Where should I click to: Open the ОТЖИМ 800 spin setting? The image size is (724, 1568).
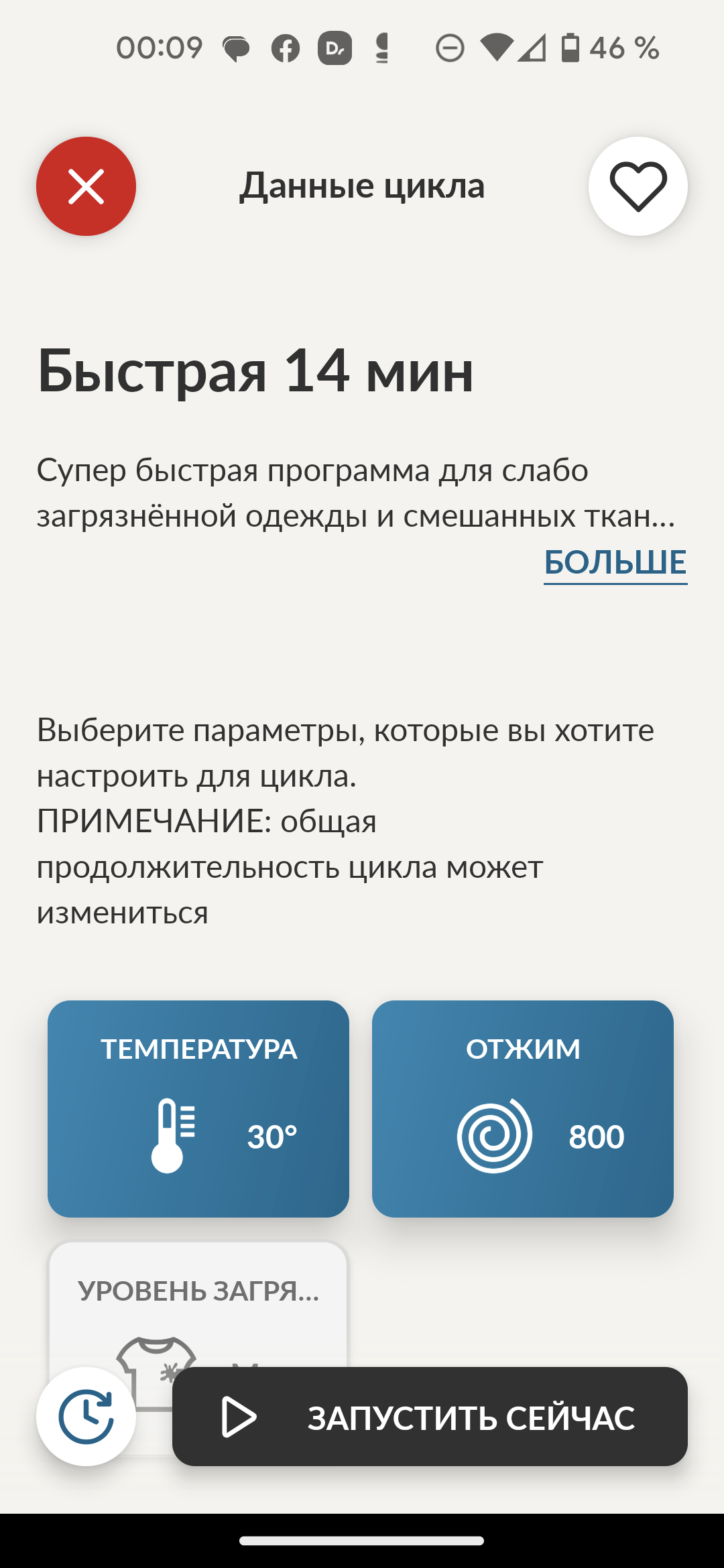[523, 1108]
